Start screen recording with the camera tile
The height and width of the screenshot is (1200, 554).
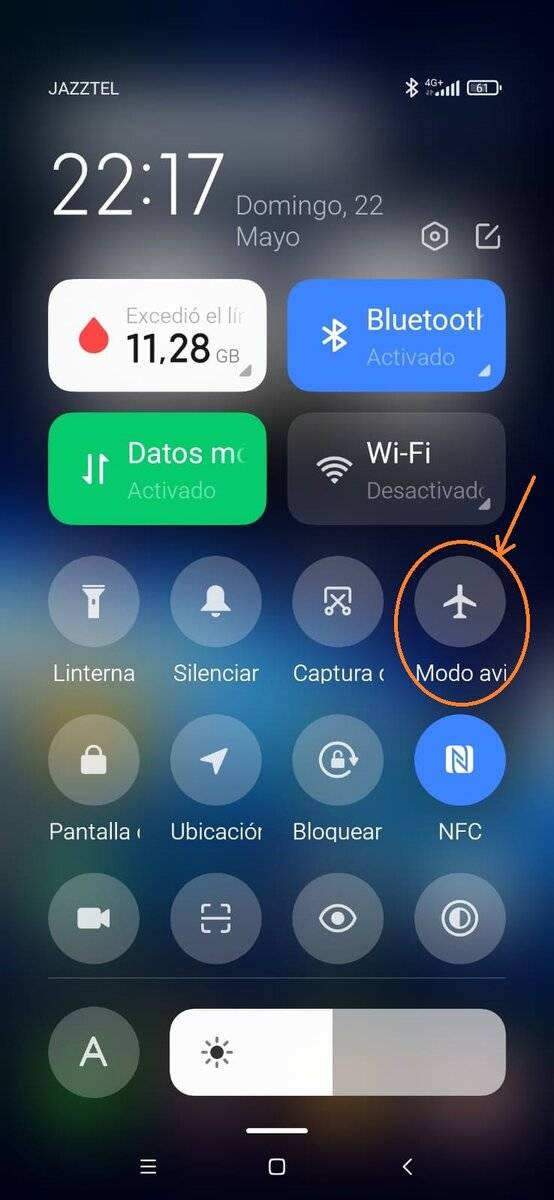click(94, 918)
